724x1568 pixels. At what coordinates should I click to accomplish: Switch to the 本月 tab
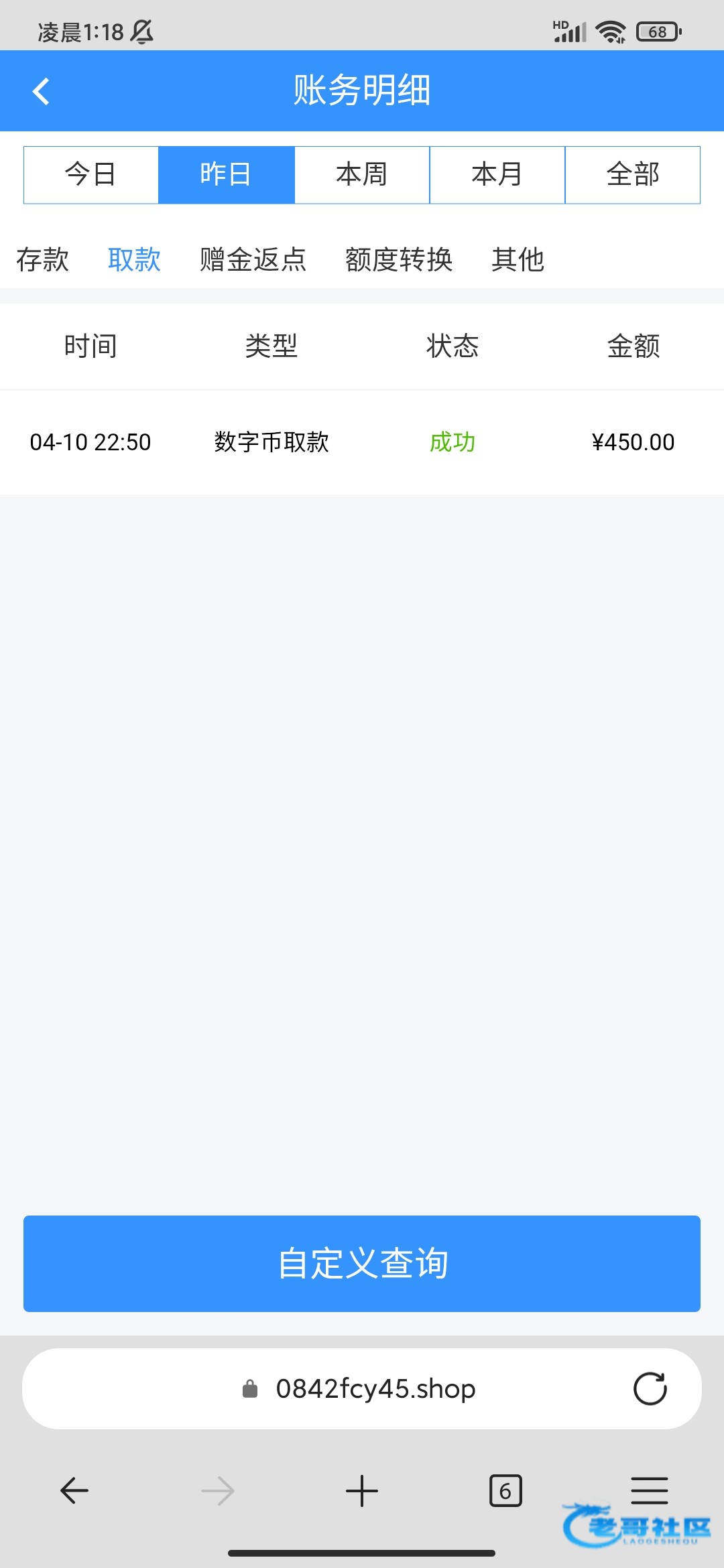click(x=497, y=175)
